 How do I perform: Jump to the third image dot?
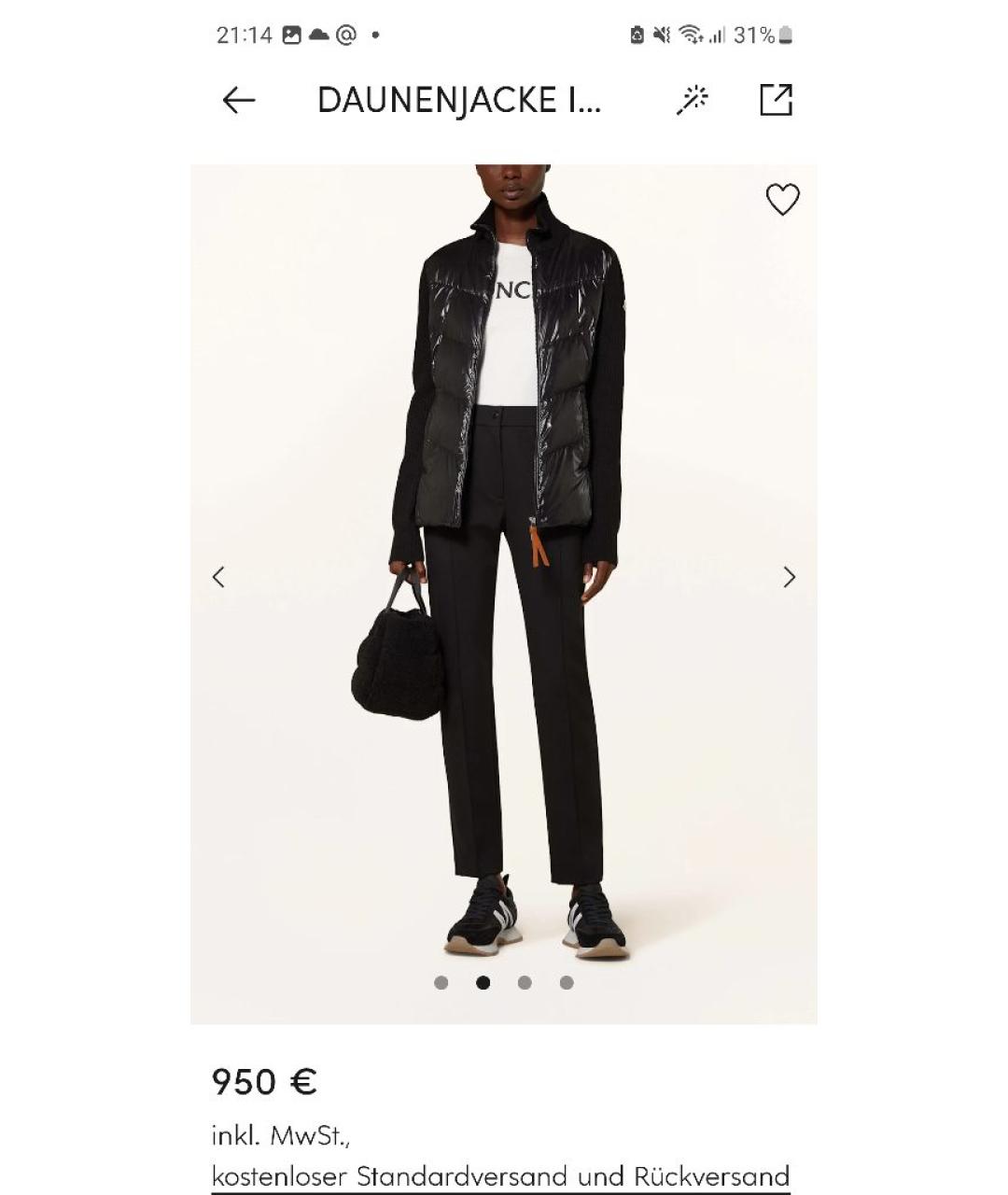point(525,982)
